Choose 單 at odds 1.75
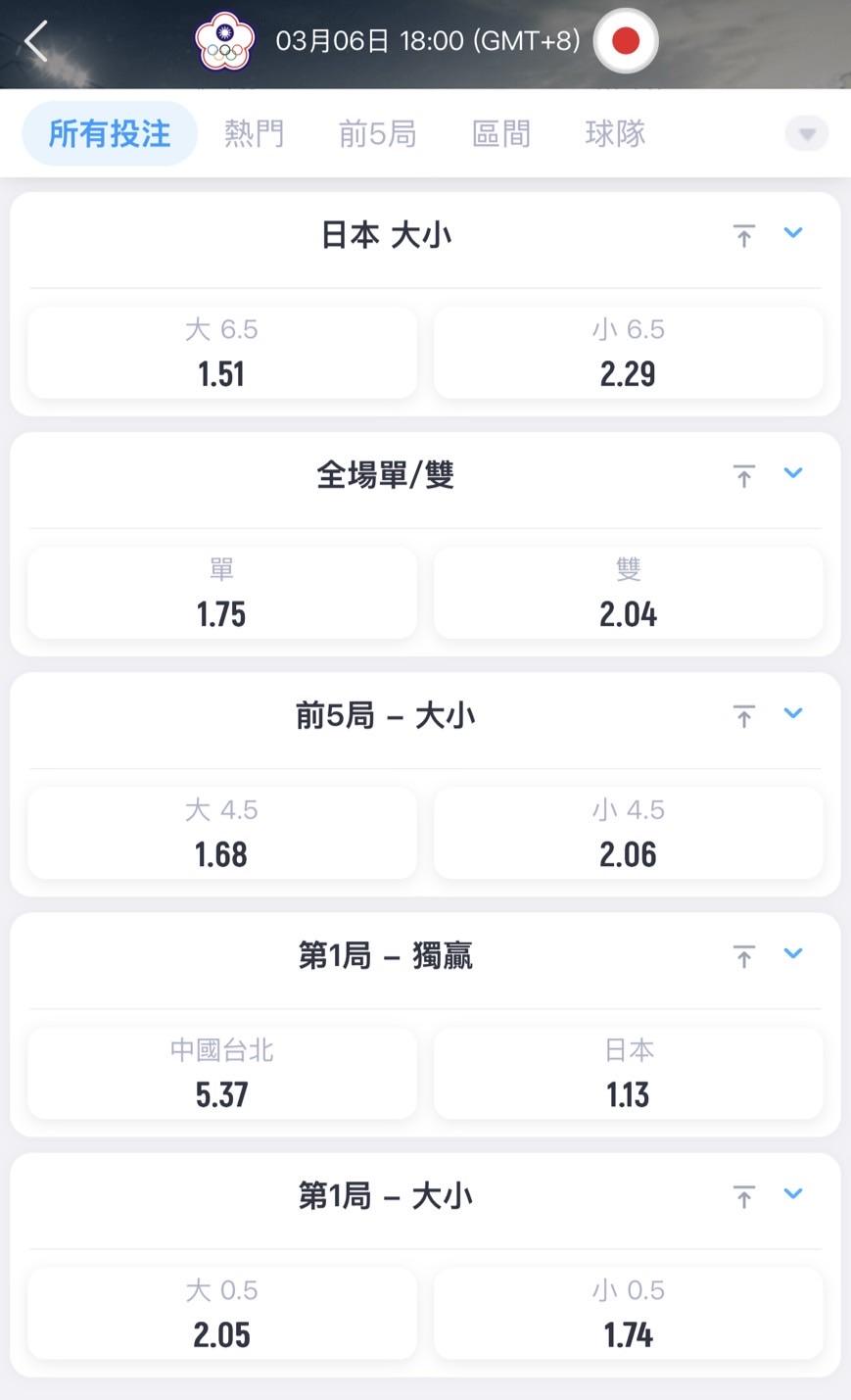This screenshot has height=1400, width=851. [221, 593]
